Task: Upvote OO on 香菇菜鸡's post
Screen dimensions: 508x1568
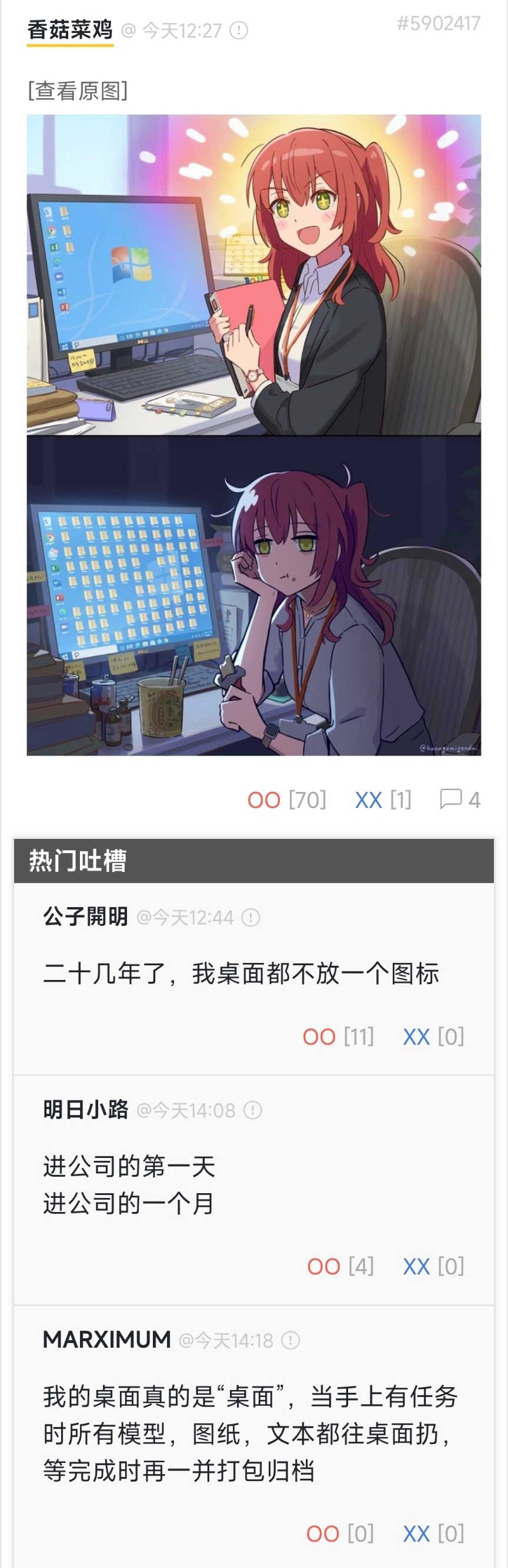Action: pyautogui.click(x=264, y=799)
